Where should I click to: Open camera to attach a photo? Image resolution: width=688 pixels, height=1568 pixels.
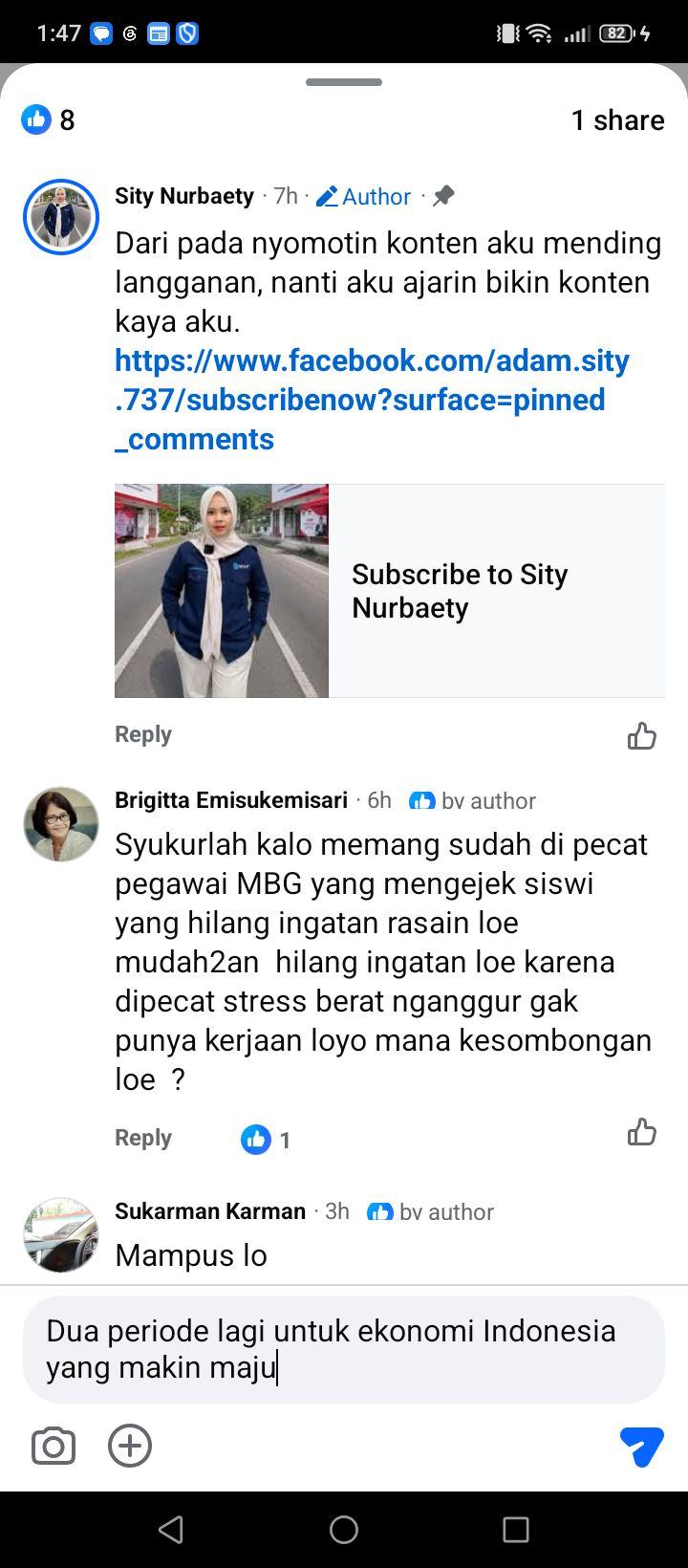tap(54, 1446)
